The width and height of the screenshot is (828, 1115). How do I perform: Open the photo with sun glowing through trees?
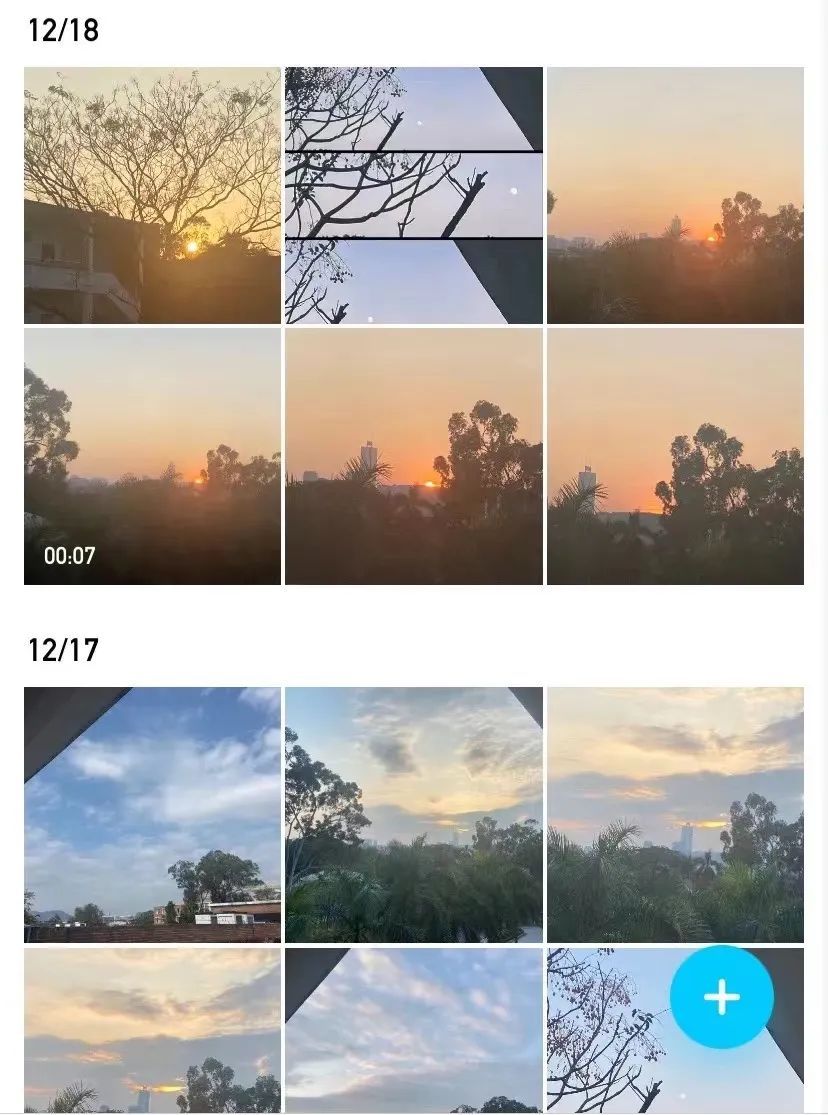151,194
